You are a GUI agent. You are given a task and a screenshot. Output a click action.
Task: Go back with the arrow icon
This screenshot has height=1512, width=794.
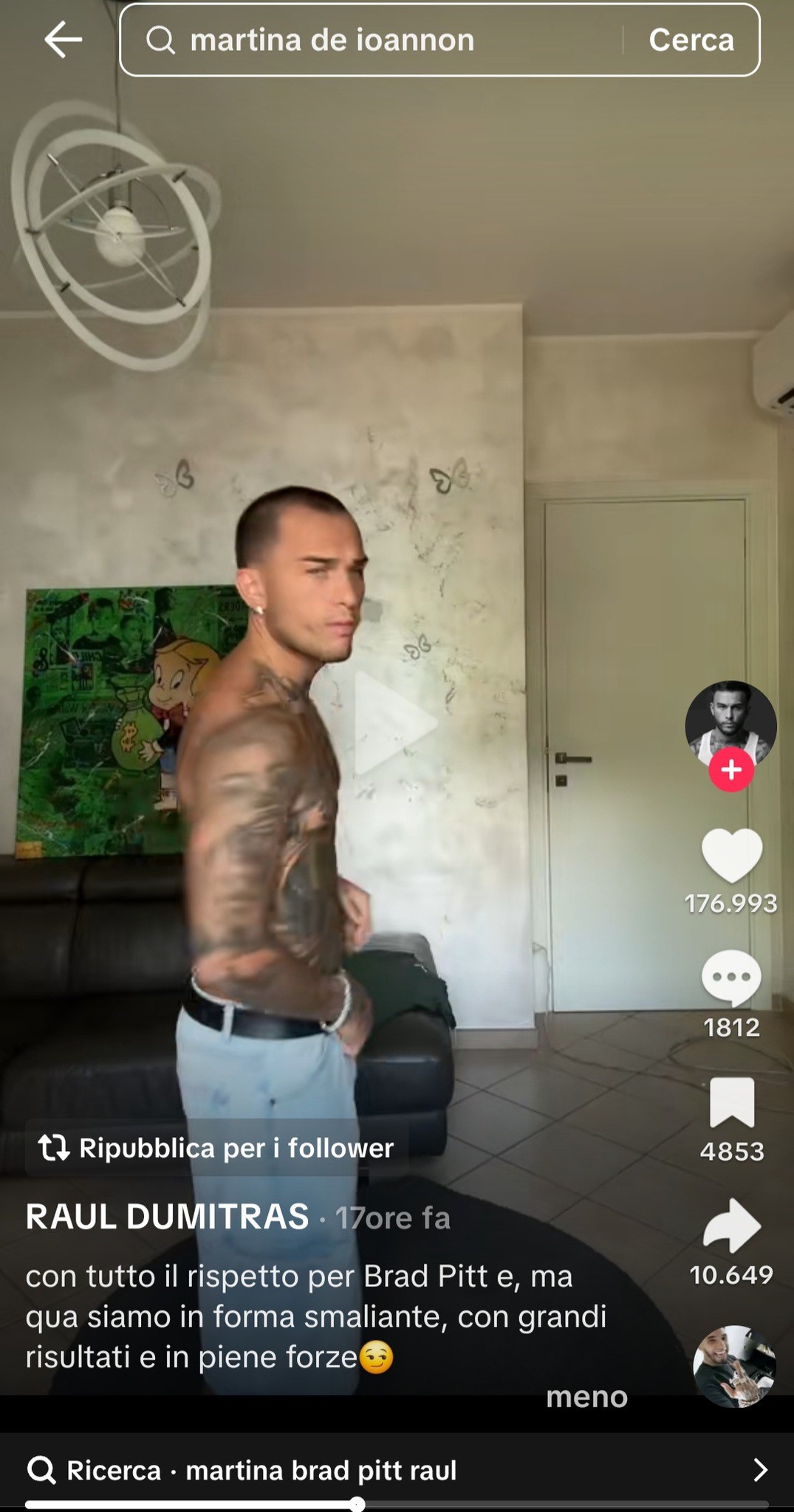63,40
